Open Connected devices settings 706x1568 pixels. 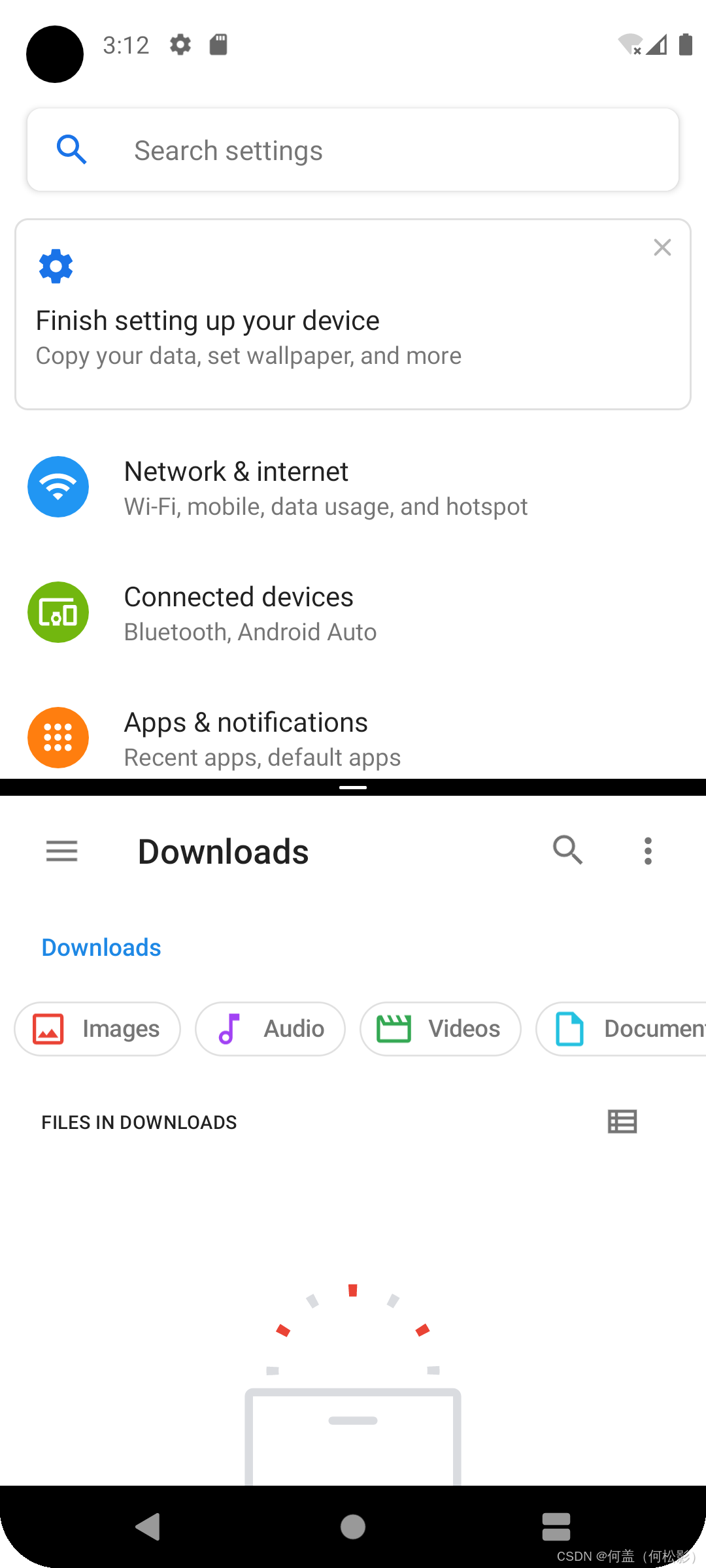click(x=239, y=612)
